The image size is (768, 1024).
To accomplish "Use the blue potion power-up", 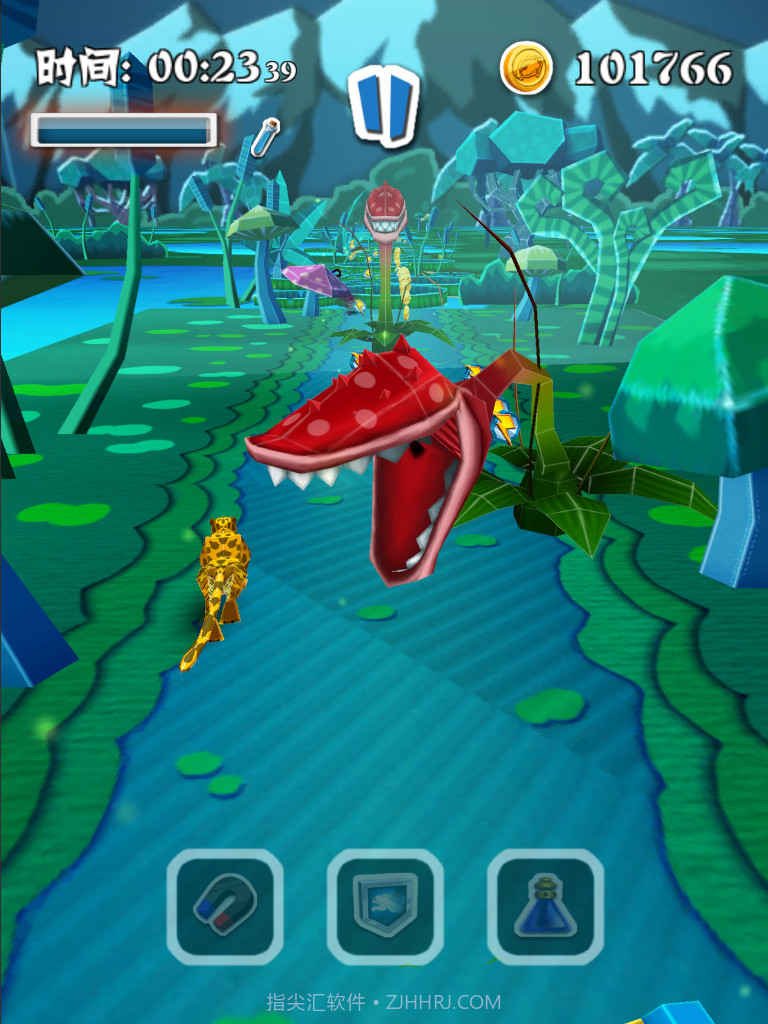I will 545,906.
